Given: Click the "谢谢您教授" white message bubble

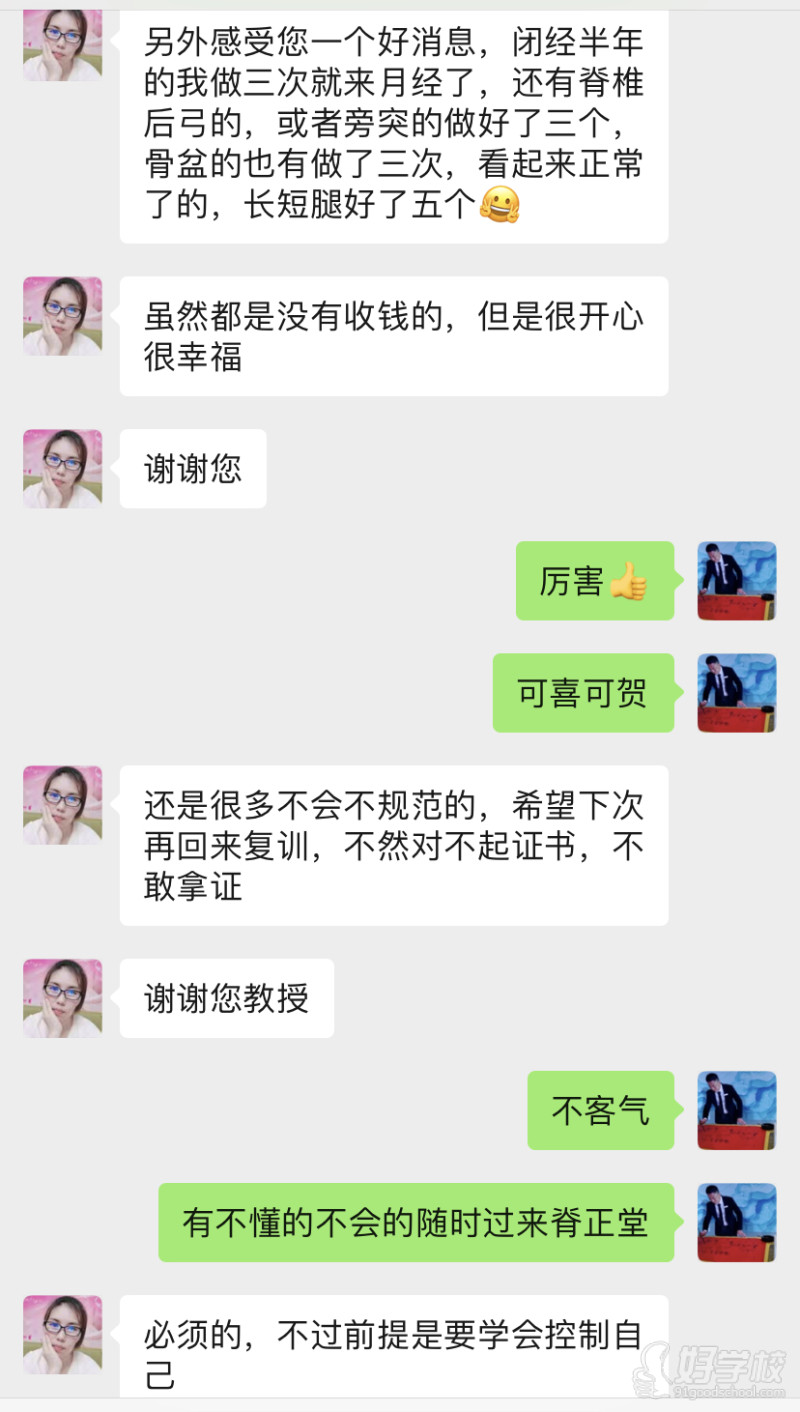Looking at the screenshot, I should click(226, 997).
